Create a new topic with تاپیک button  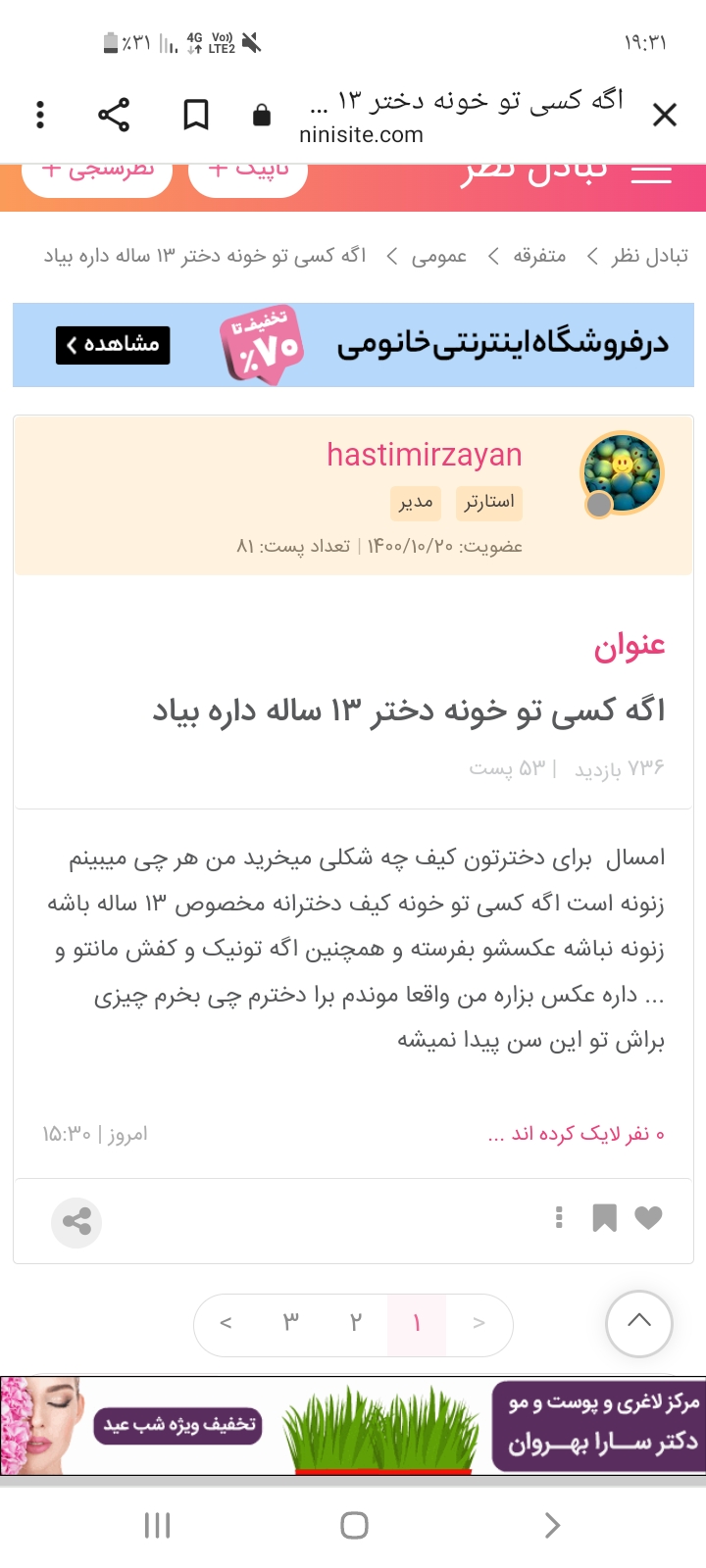248,173
